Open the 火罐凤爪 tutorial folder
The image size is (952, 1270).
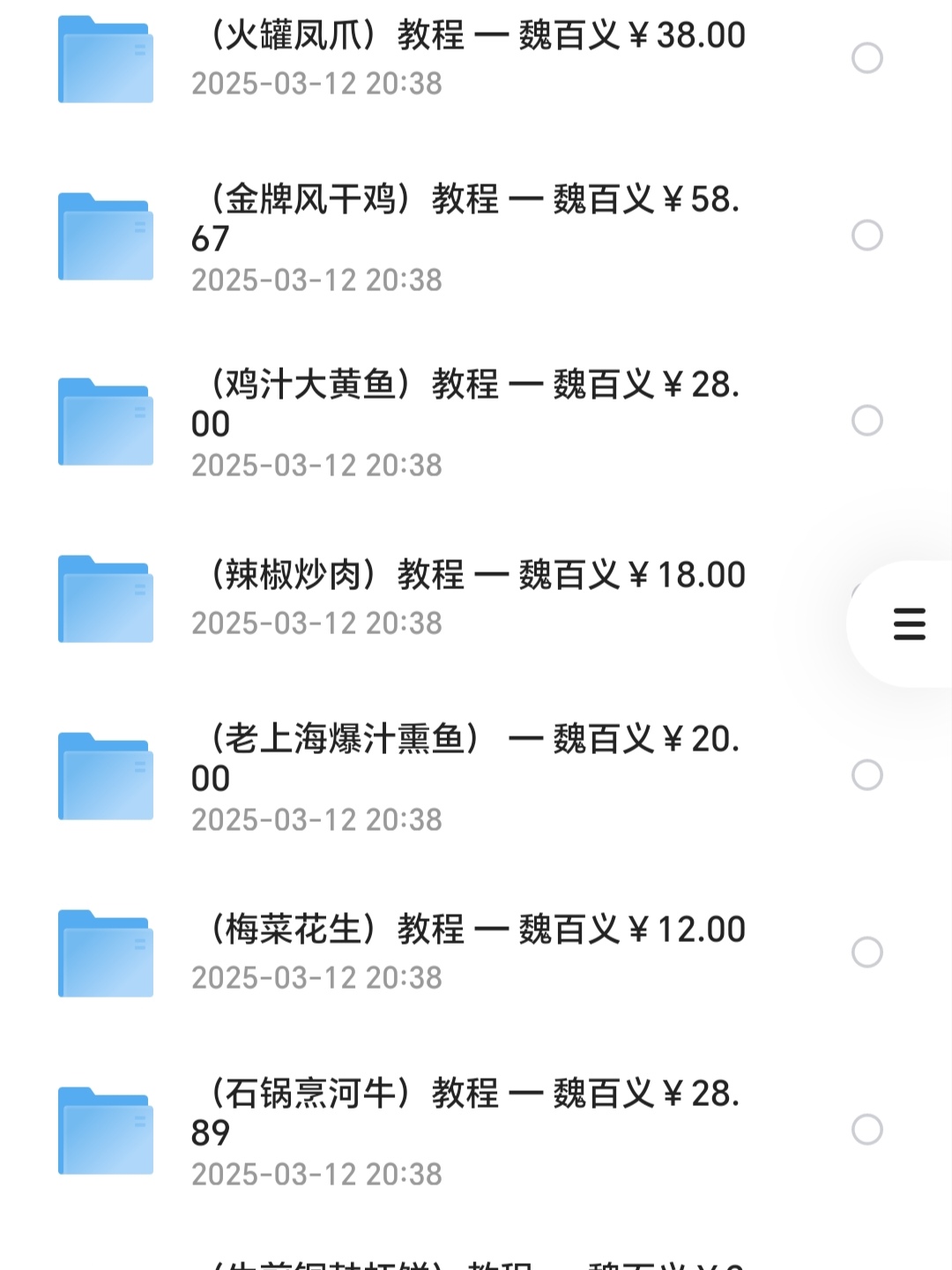tap(467, 37)
